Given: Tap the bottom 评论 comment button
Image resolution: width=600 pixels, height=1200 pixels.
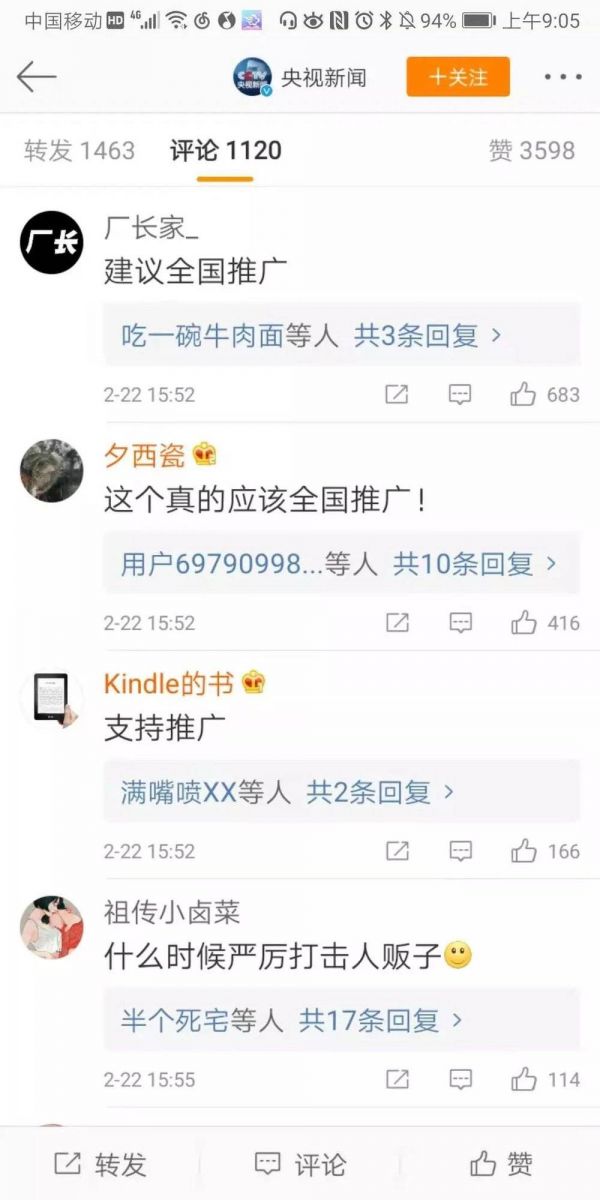Looking at the screenshot, I should point(300,1164).
